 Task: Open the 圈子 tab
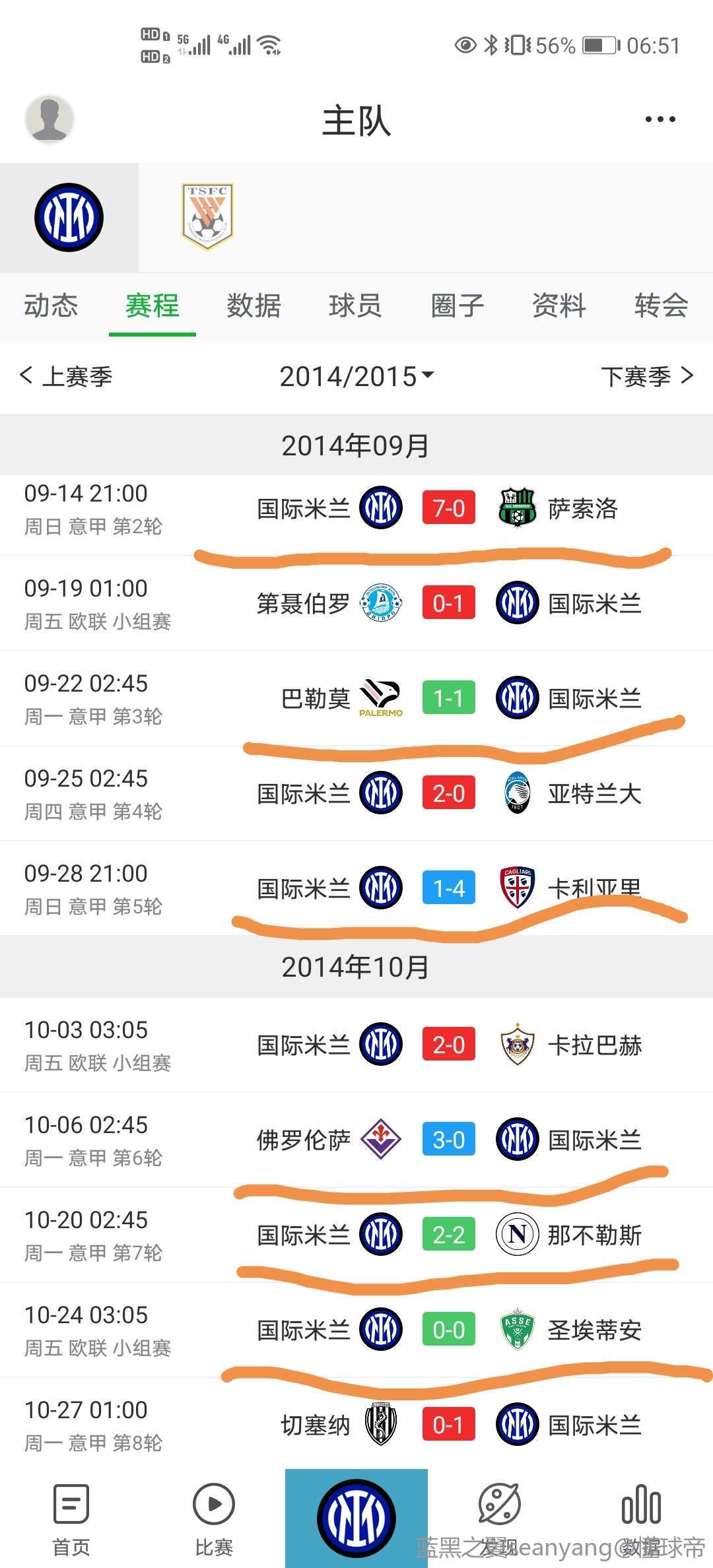click(x=457, y=306)
